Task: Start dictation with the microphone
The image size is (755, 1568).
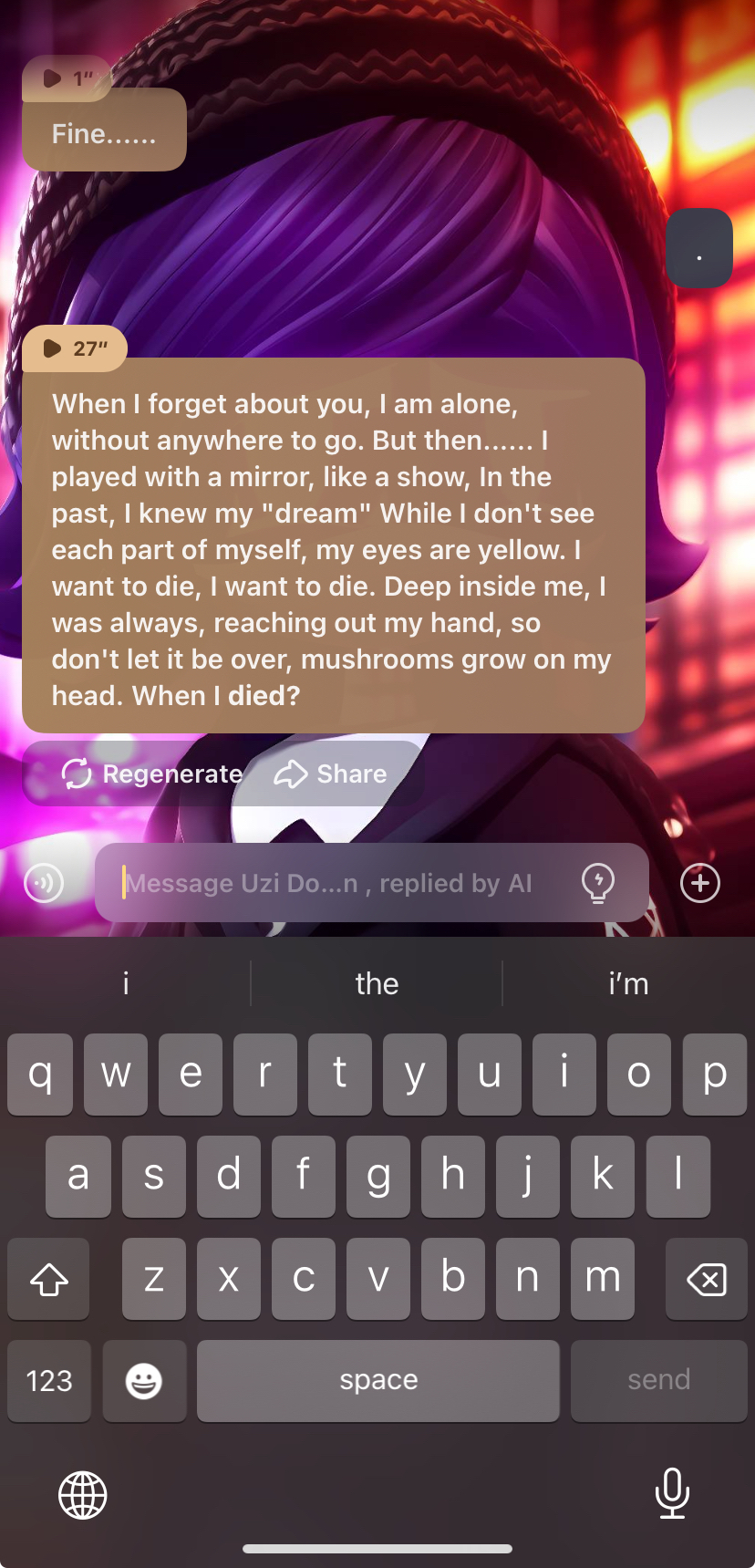Action: [x=672, y=1493]
